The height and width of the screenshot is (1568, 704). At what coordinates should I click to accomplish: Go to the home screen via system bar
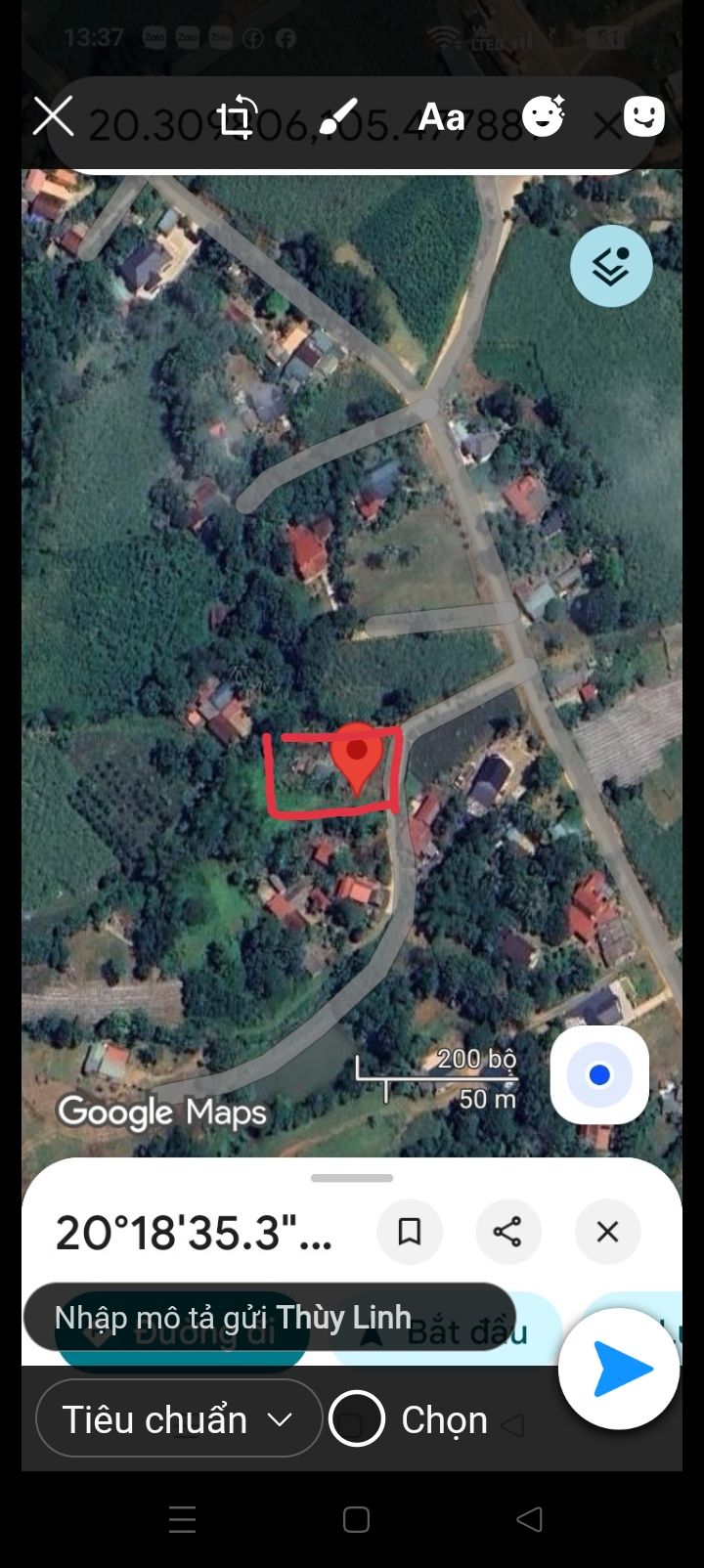(x=356, y=1519)
